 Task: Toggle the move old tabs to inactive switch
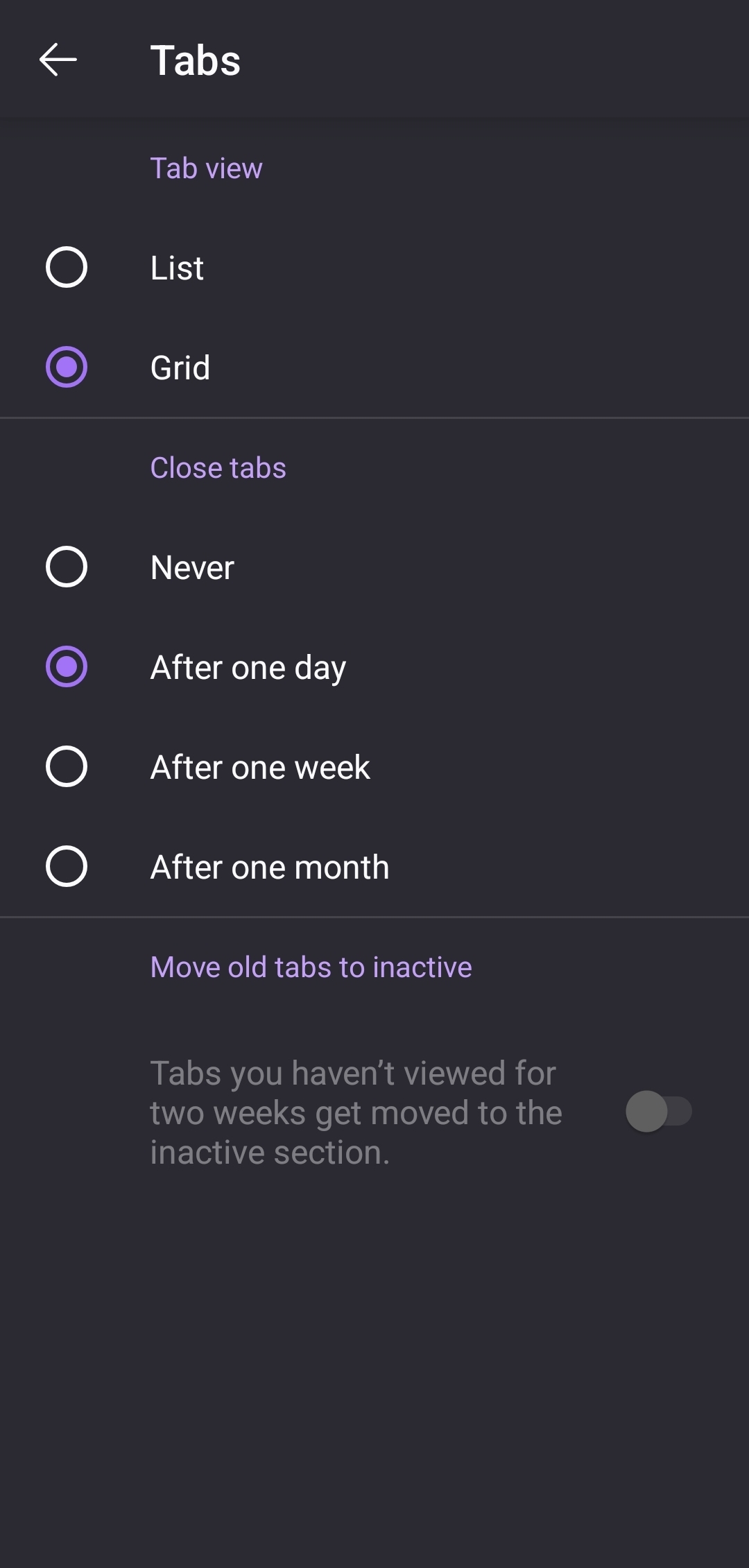658,1112
